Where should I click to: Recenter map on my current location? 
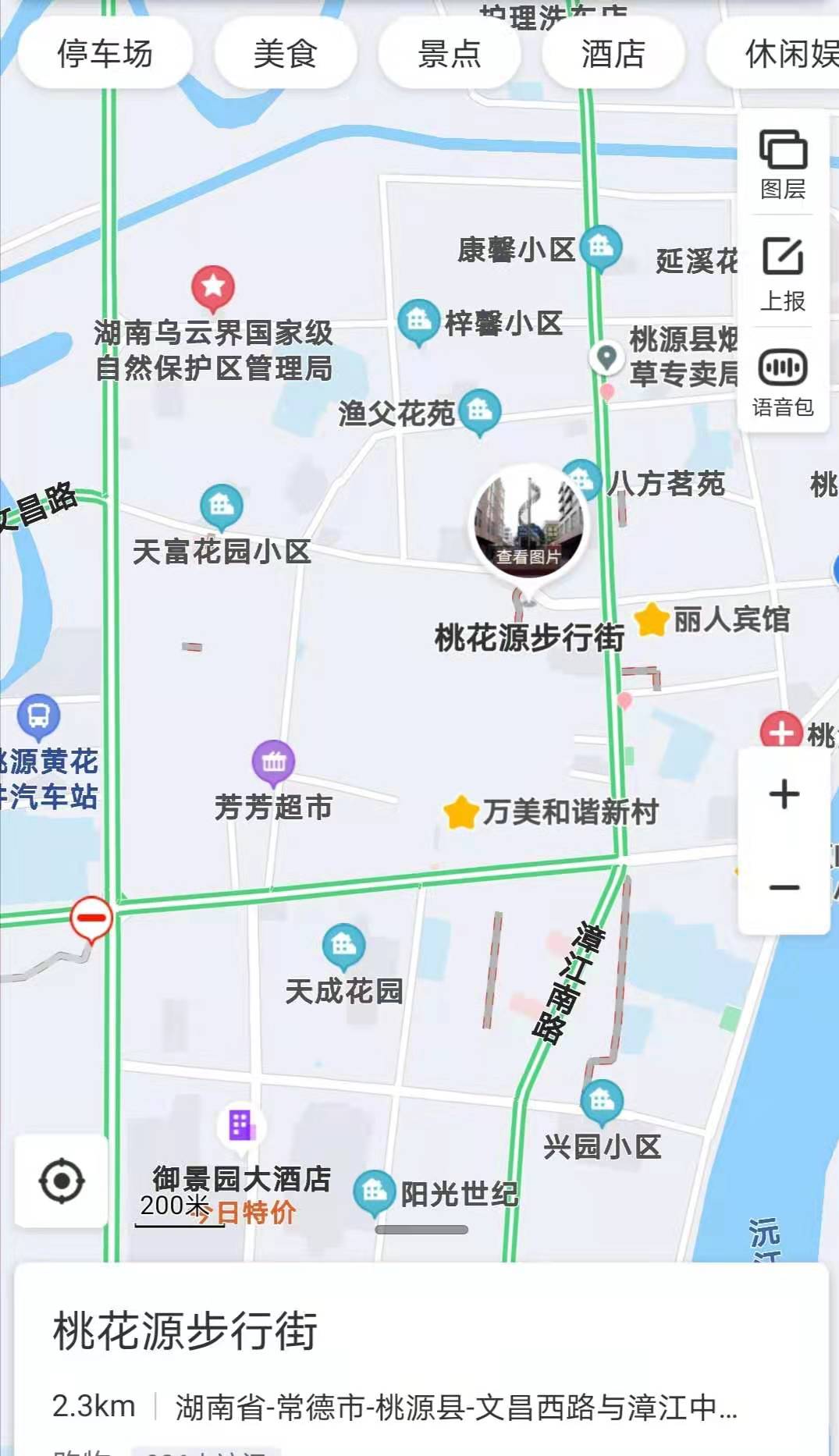[62, 1181]
